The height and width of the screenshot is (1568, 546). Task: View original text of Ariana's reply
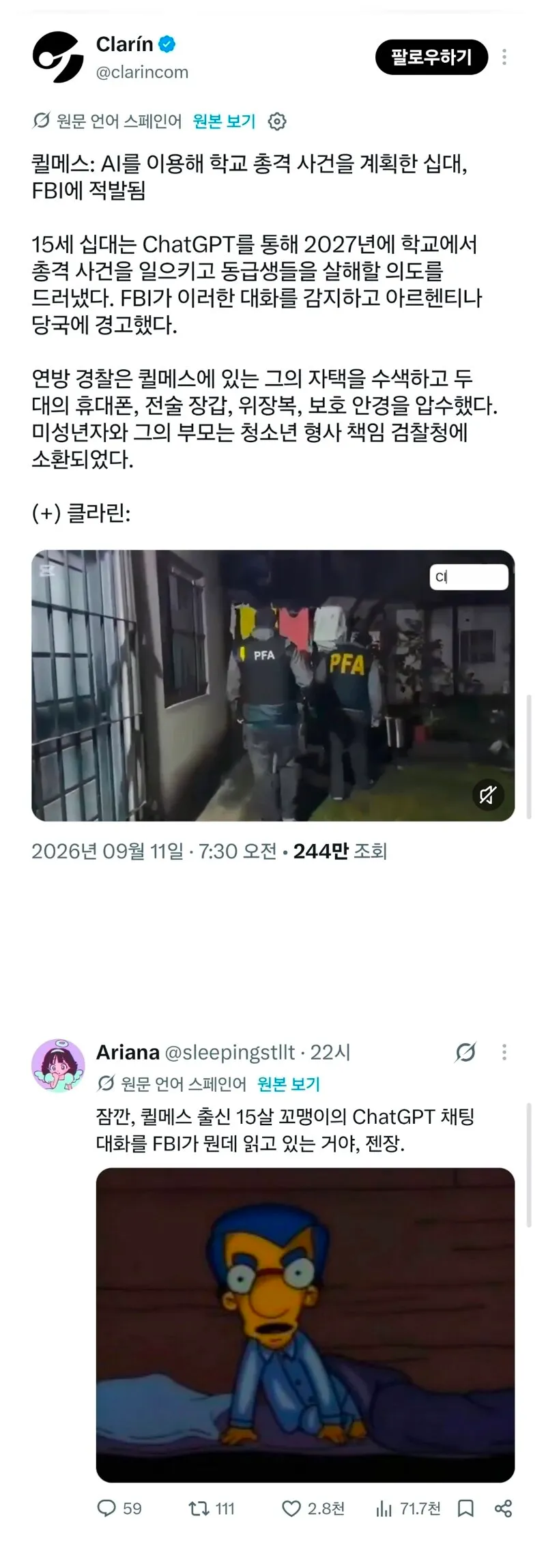pos(289,1084)
